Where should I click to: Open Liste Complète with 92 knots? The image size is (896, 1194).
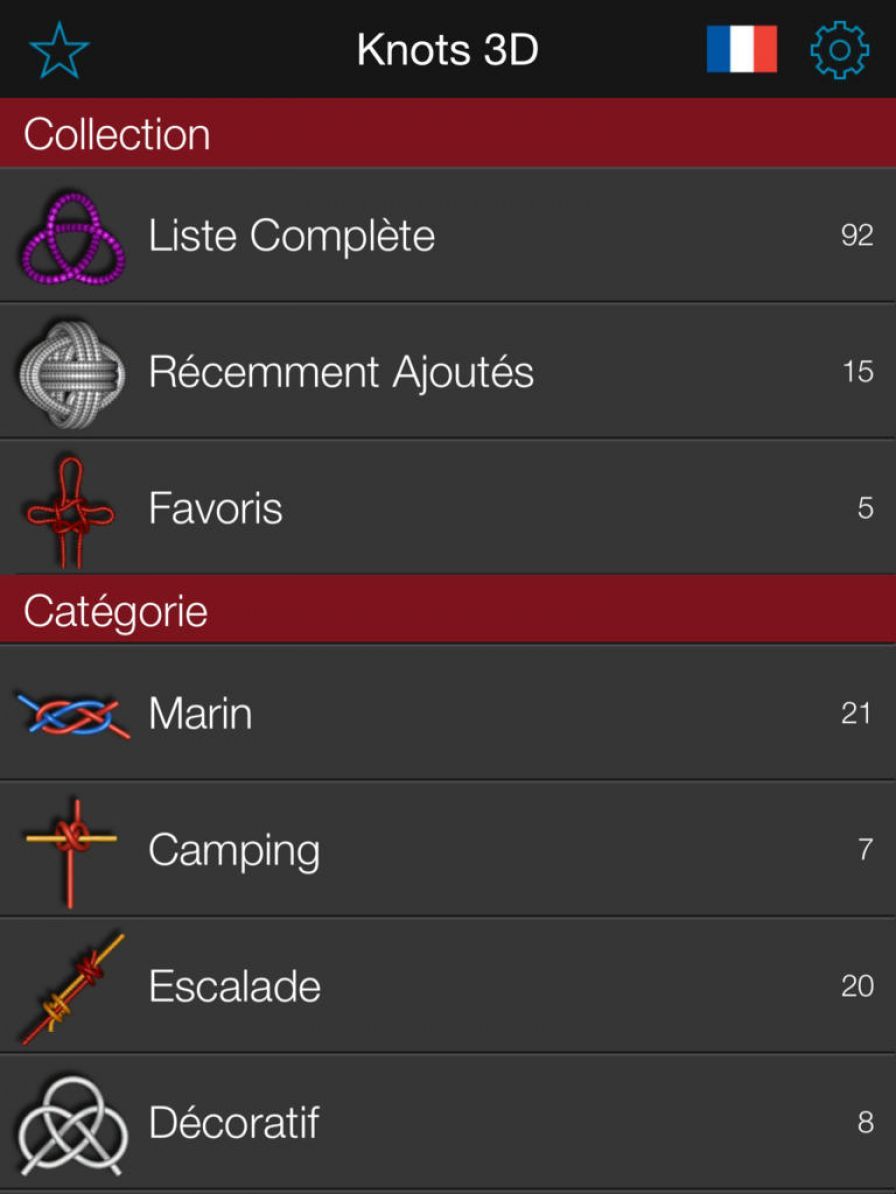tap(448, 236)
